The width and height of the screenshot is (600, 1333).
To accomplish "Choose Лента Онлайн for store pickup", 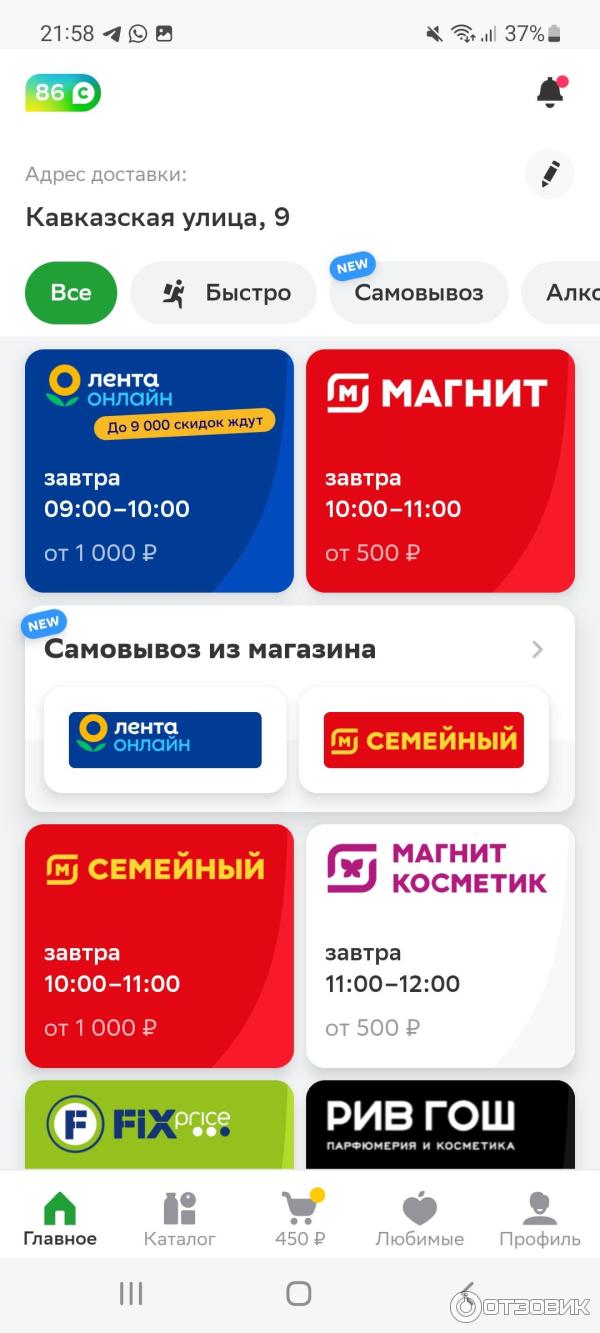I will tap(165, 740).
